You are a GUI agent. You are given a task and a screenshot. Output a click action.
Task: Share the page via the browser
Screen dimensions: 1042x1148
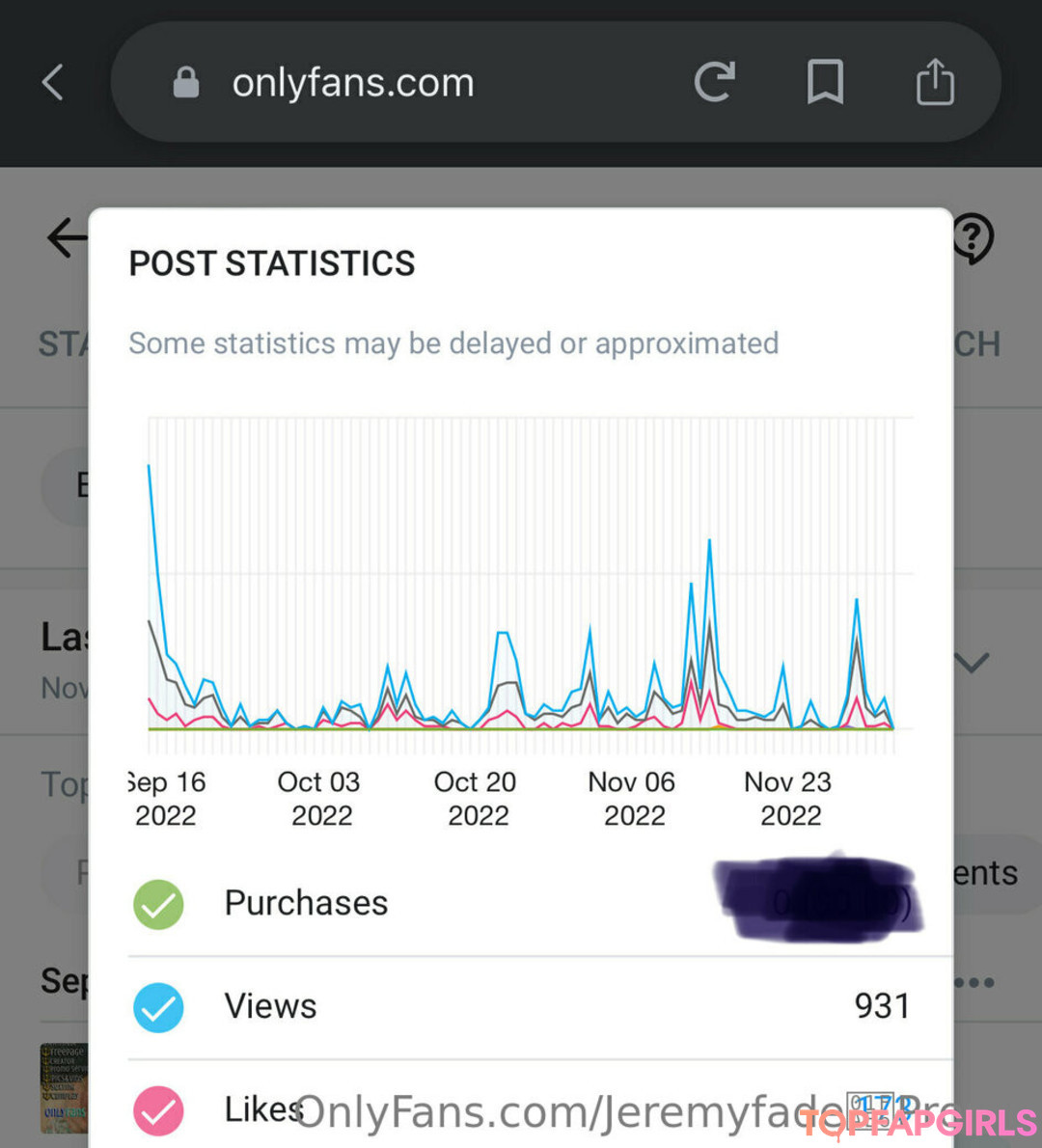pos(934,82)
